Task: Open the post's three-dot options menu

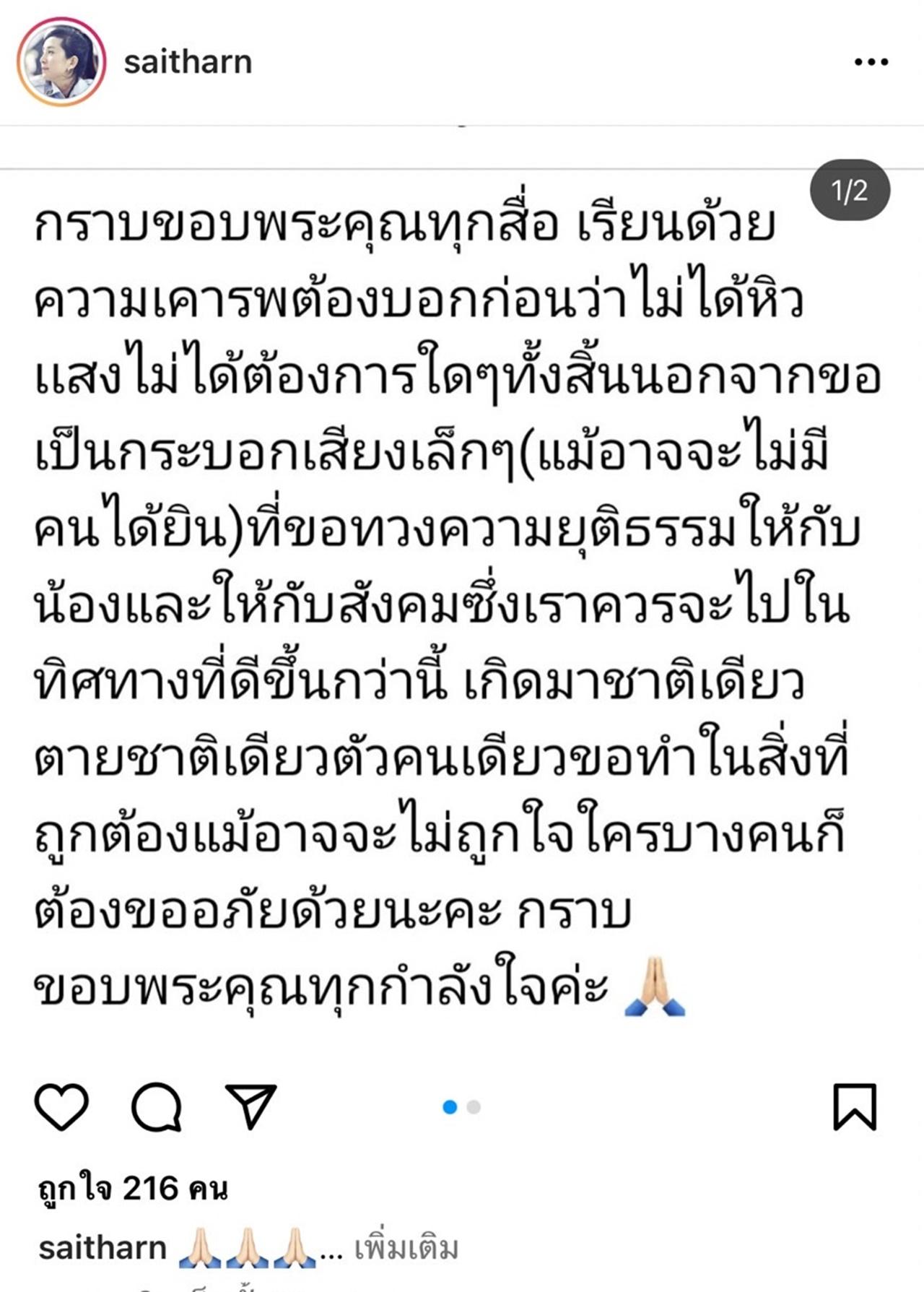Action: 871,62
